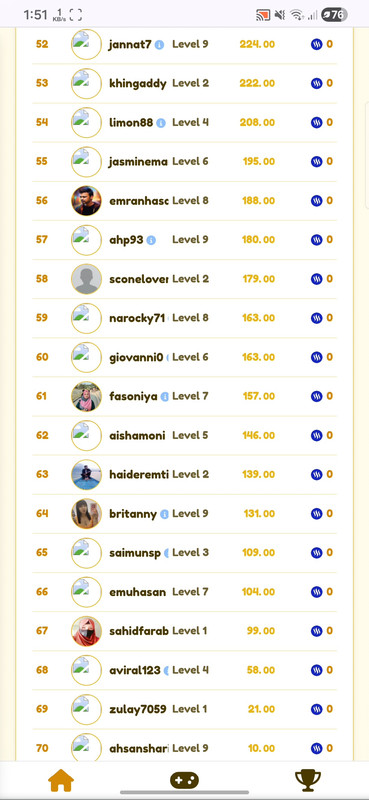Open aishamoni's leaderboard entry
Viewport: 369px width, 800px height.
click(184, 436)
